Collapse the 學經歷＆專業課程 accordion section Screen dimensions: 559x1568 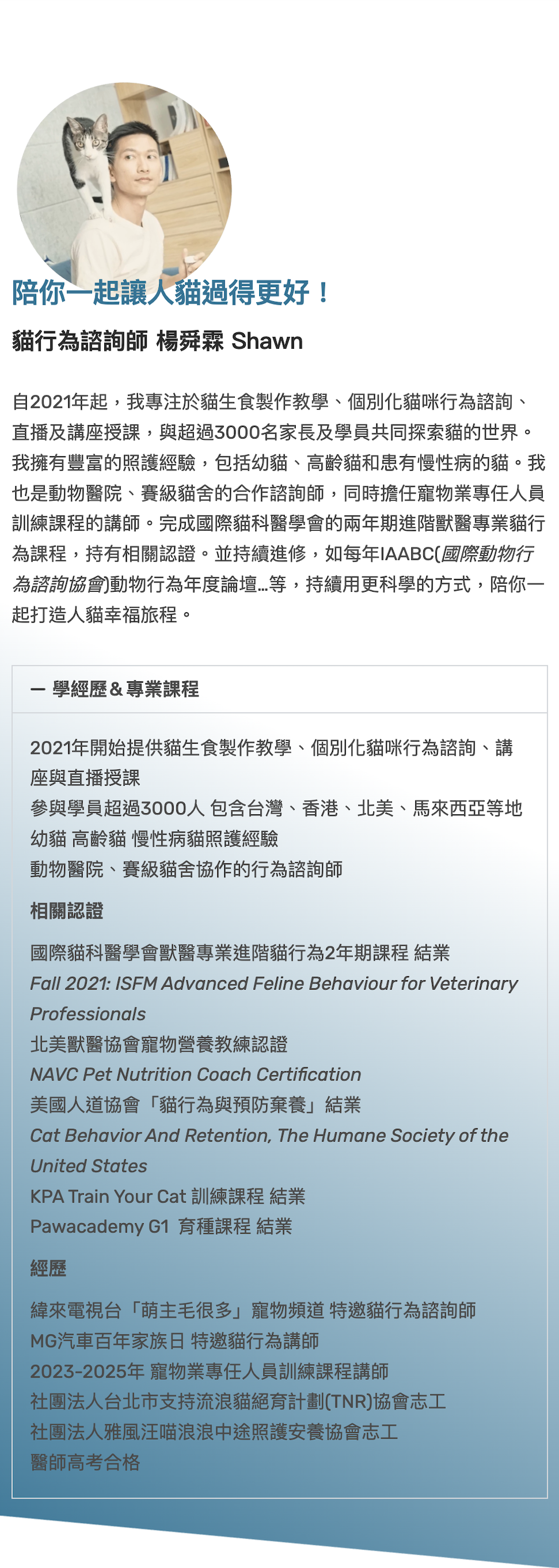click(x=279, y=689)
